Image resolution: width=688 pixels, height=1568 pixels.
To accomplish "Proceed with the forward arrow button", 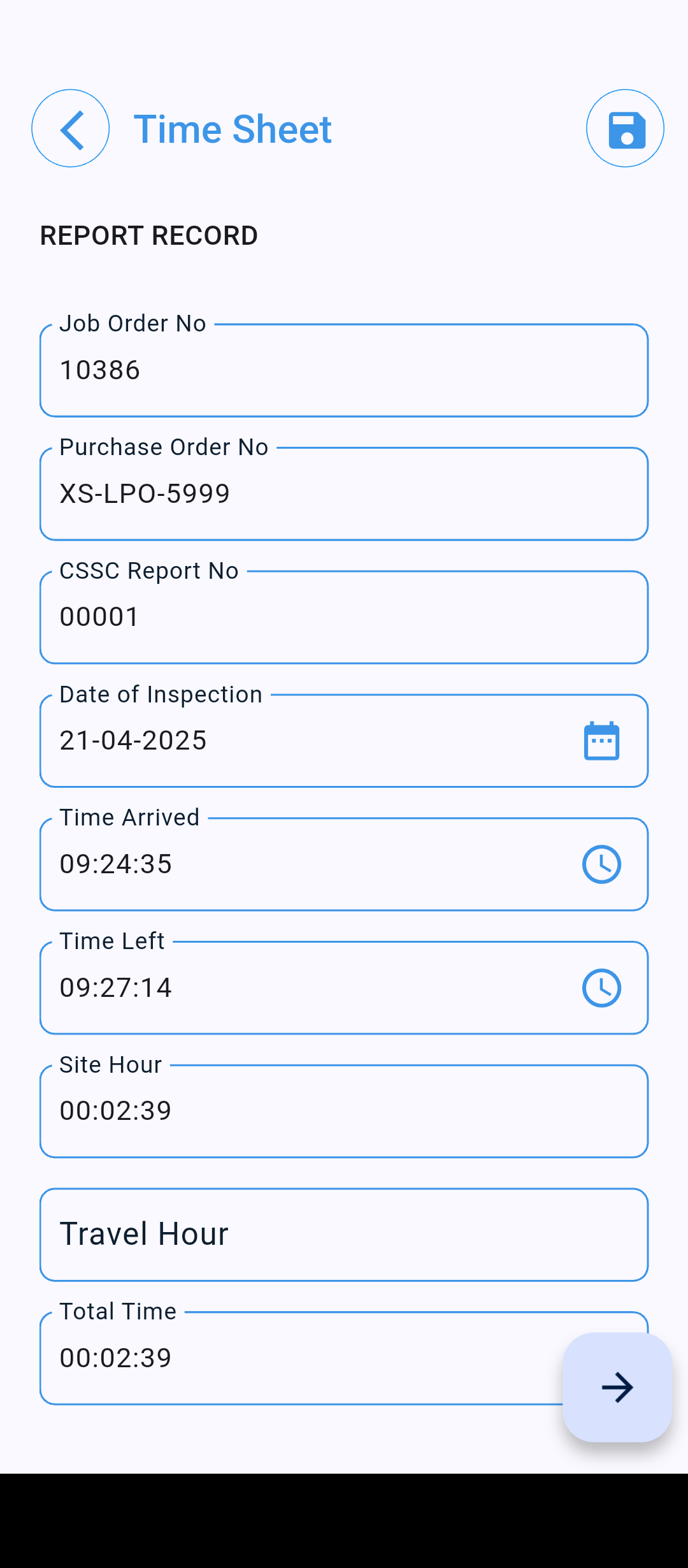I will pyautogui.click(x=617, y=1388).
